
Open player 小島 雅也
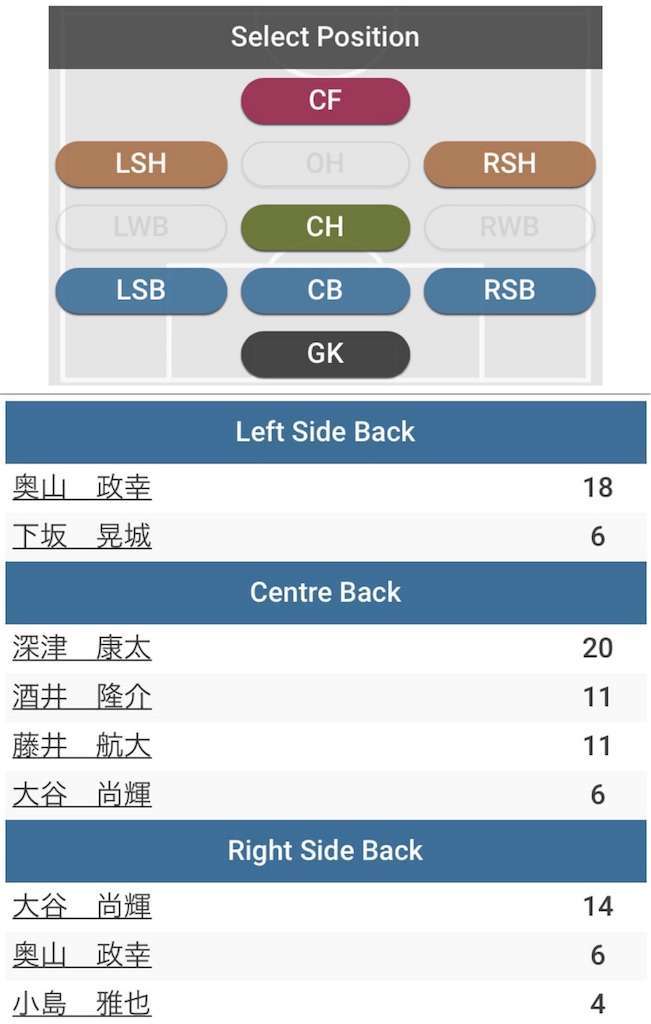pos(82,1004)
